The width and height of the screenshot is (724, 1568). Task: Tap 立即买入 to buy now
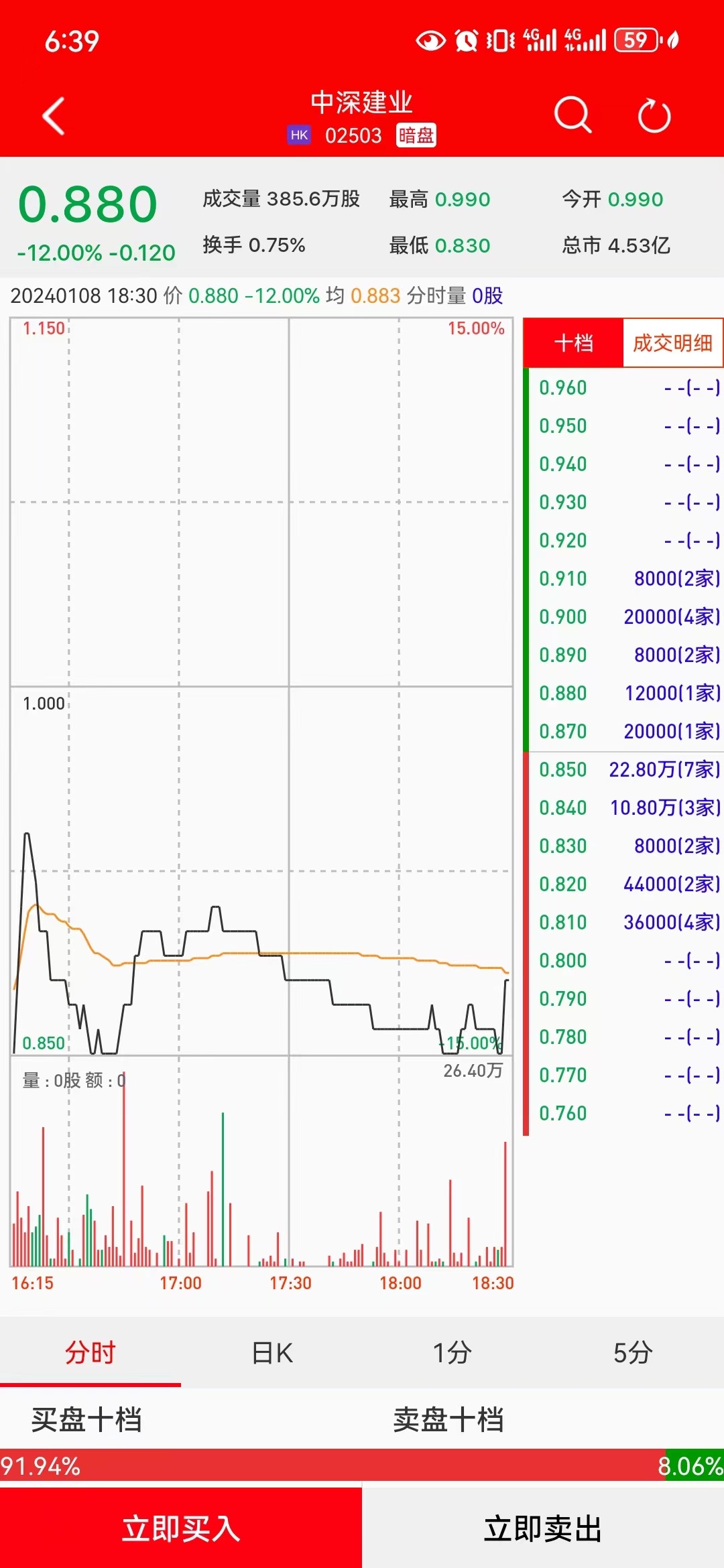181,1529
